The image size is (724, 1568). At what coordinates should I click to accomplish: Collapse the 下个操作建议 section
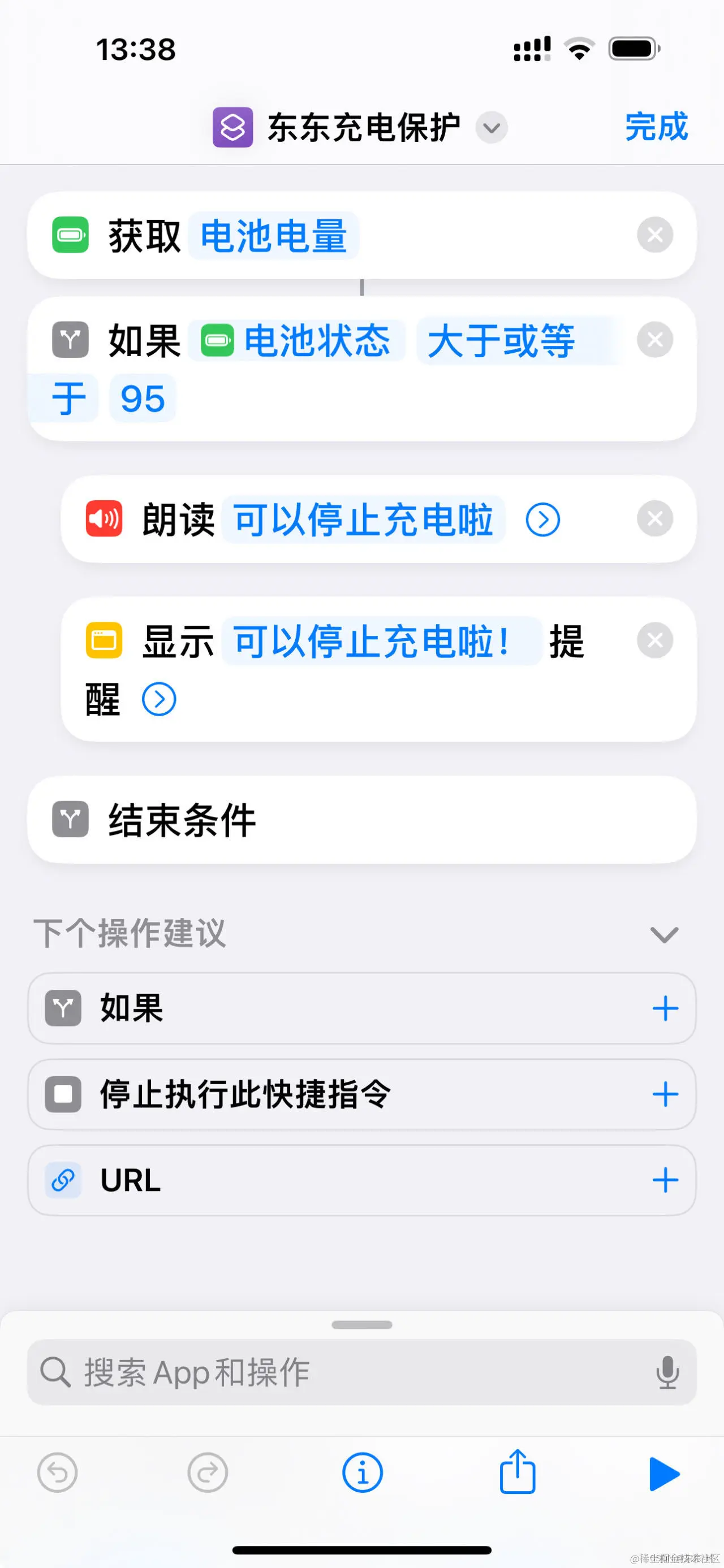(663, 934)
